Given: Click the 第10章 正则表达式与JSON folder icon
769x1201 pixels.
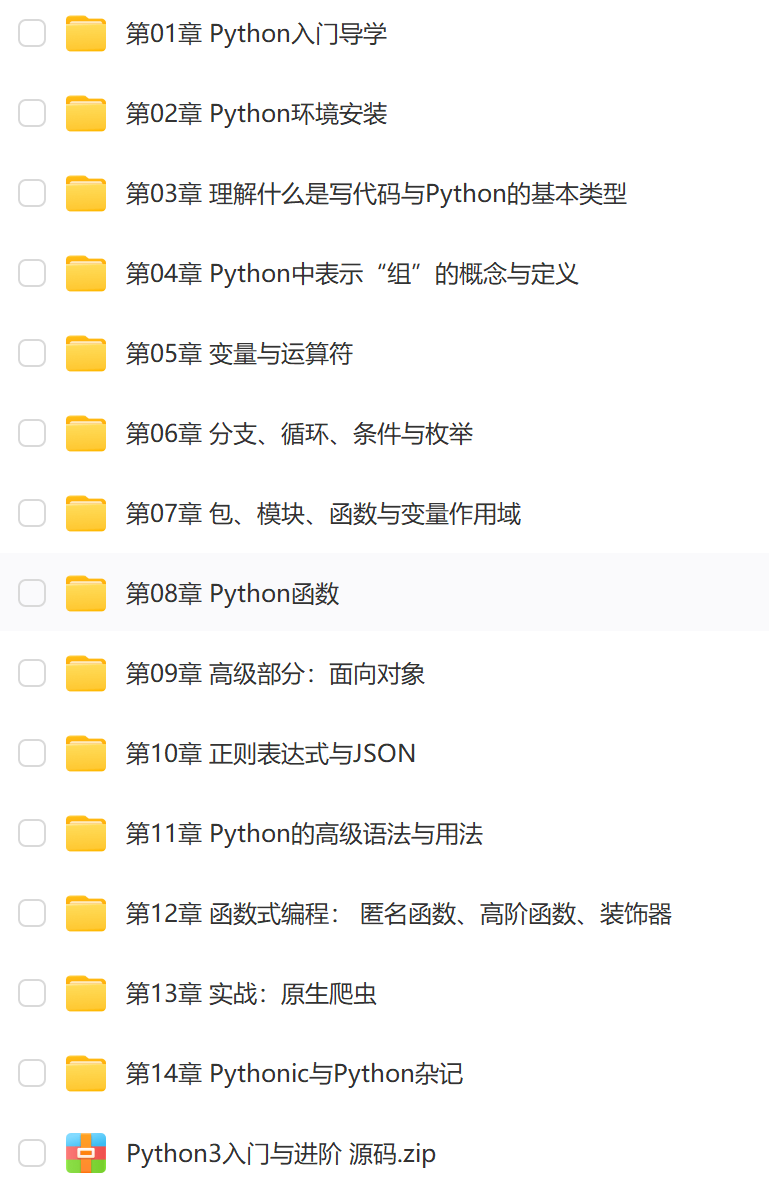Looking at the screenshot, I should coord(86,753).
